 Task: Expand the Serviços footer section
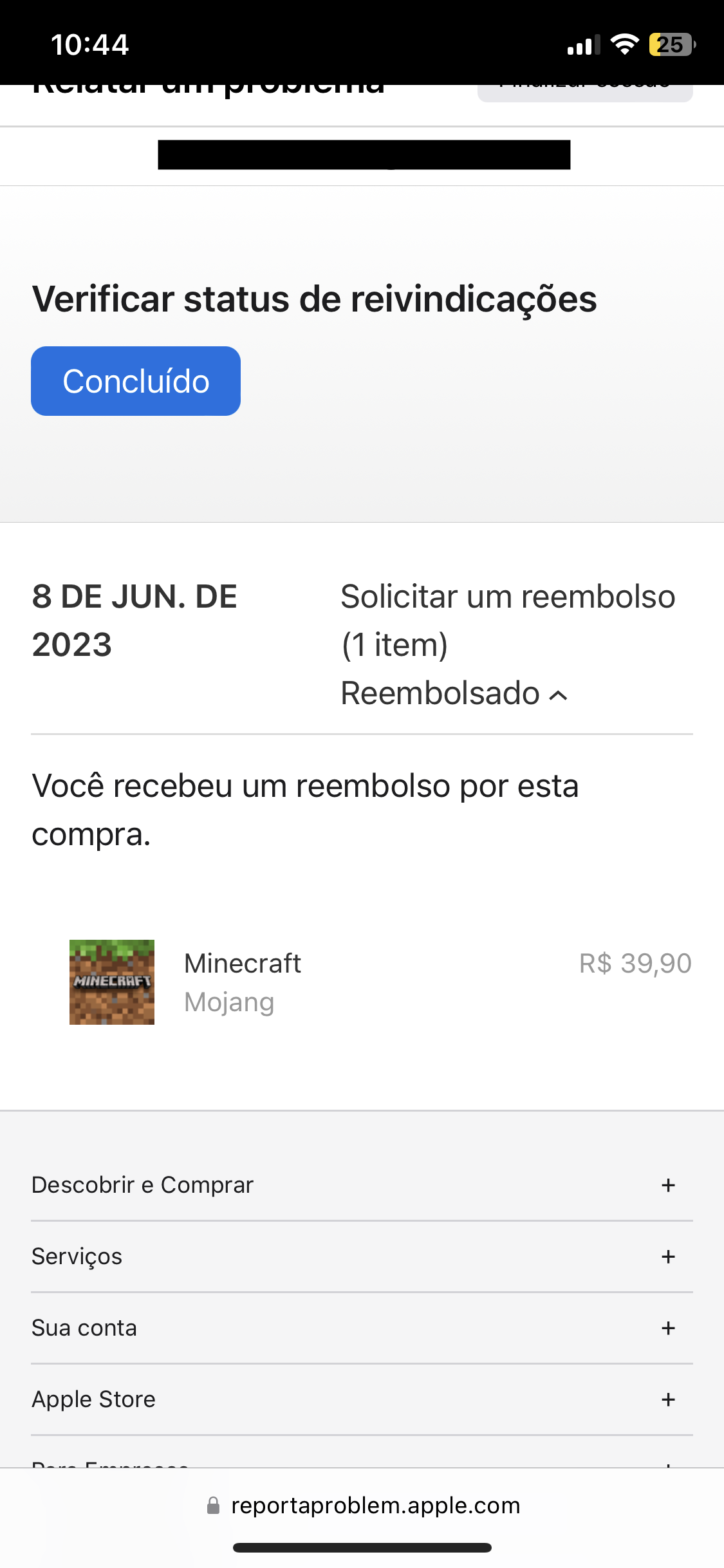(668, 1256)
